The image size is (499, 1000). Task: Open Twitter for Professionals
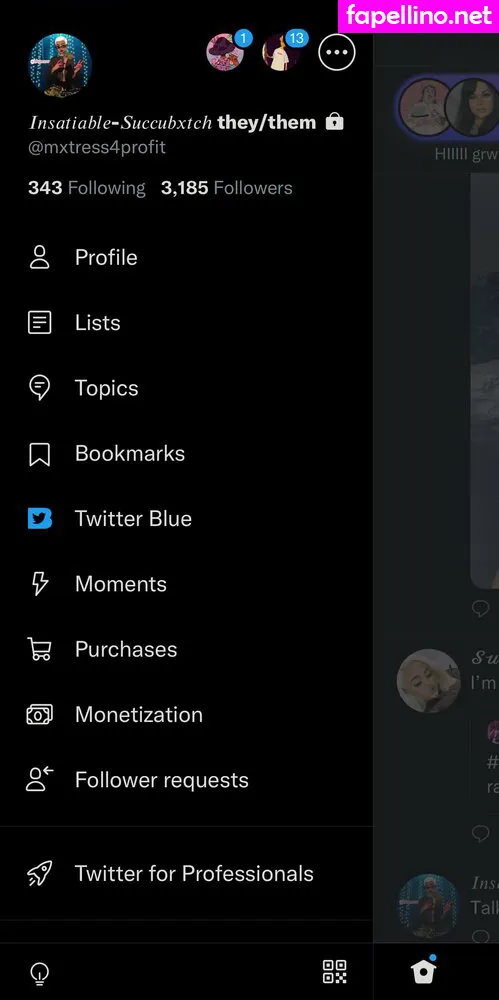click(186, 874)
